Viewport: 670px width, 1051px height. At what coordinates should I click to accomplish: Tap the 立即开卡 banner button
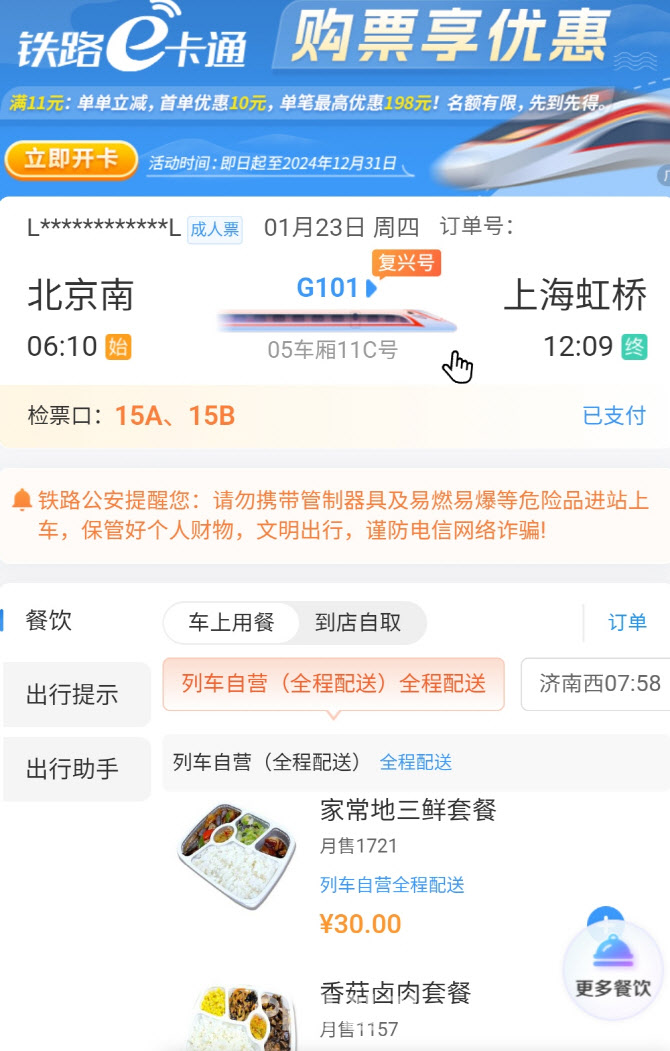click(70, 160)
